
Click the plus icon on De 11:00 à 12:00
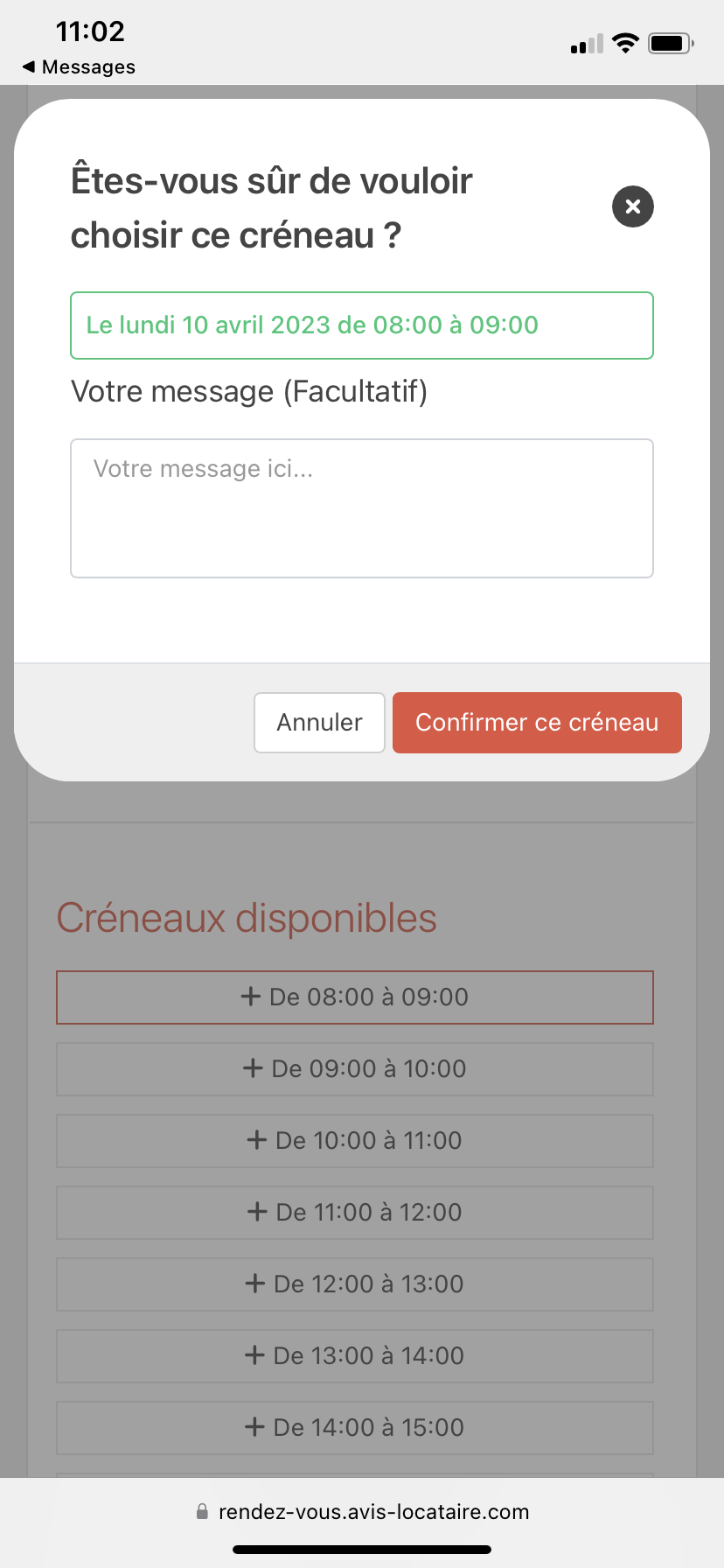[x=253, y=1212]
